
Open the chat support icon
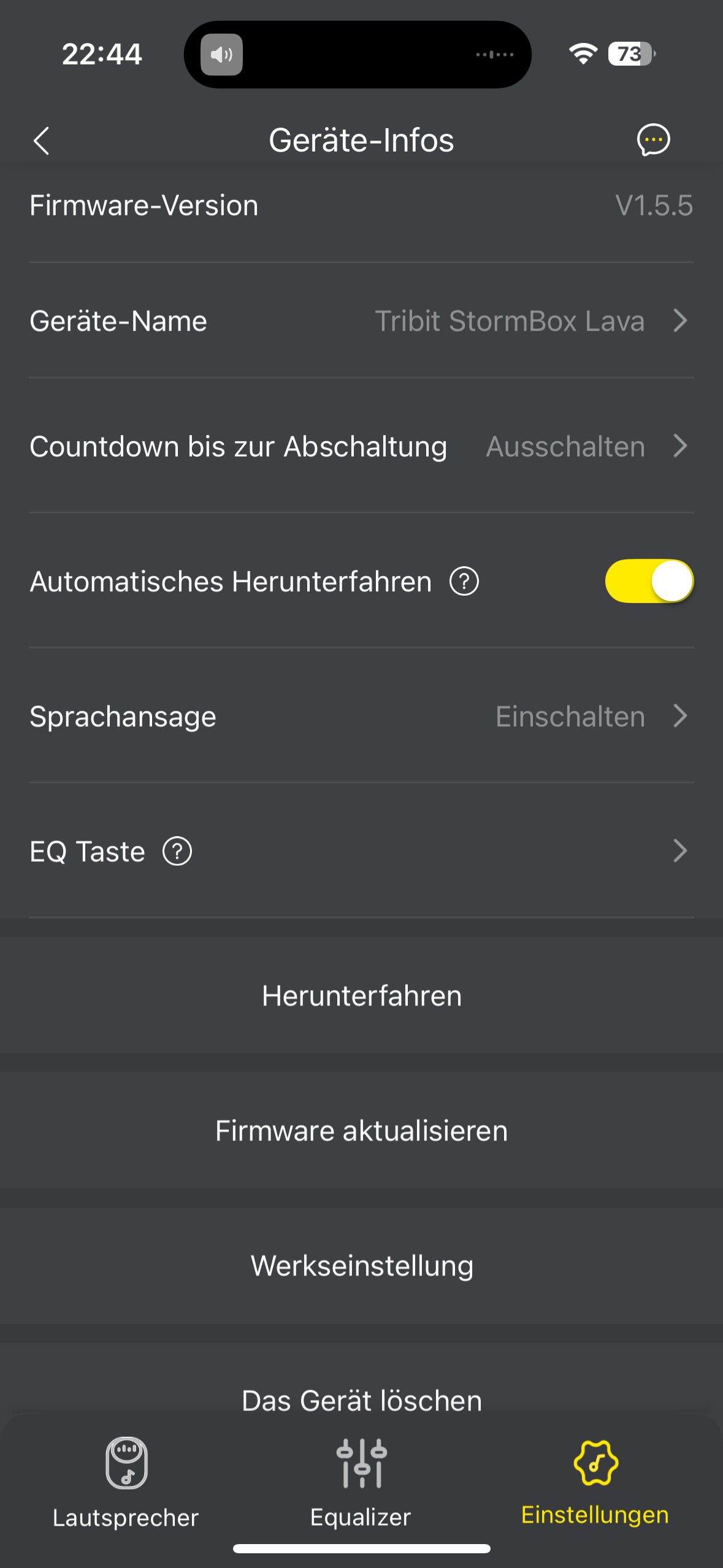point(653,140)
